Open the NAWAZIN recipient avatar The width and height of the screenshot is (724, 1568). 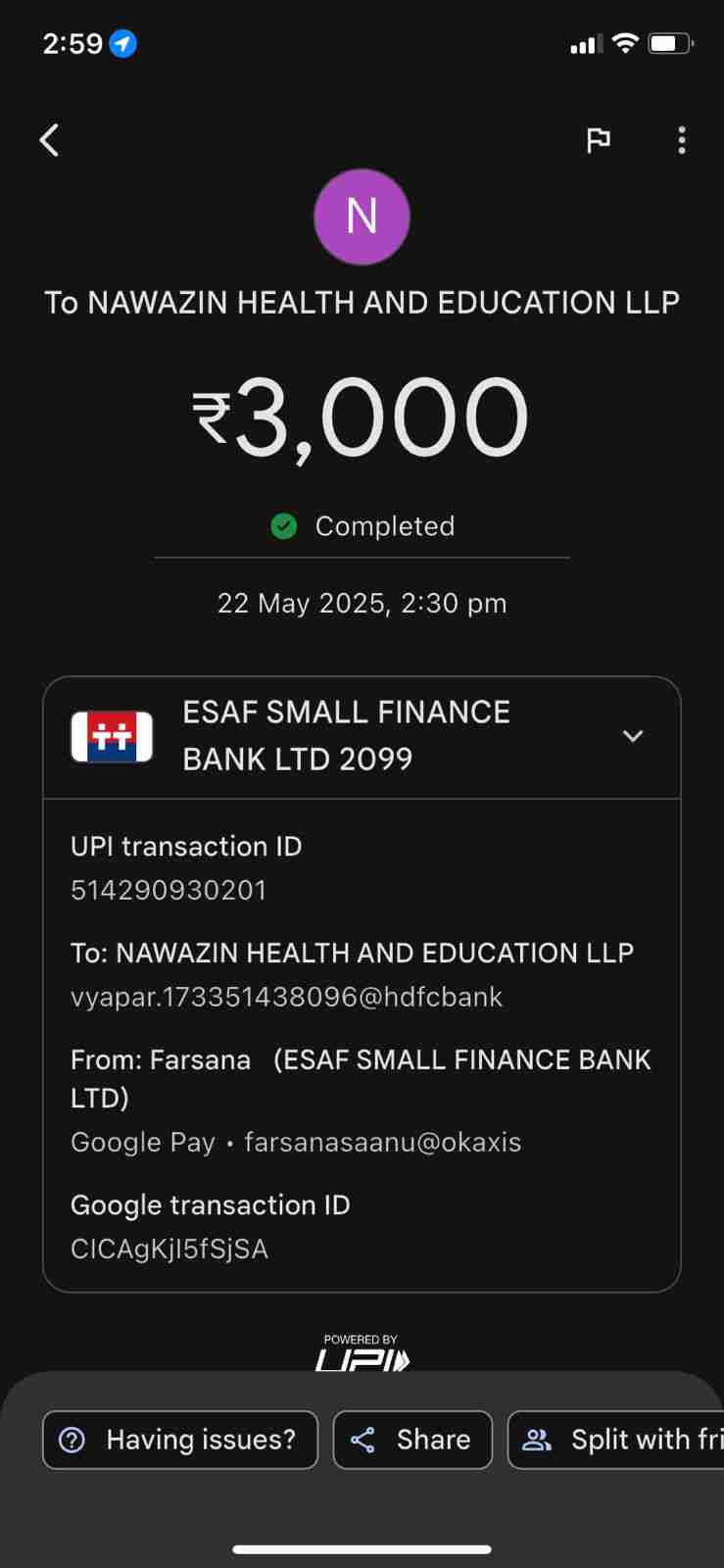(362, 217)
